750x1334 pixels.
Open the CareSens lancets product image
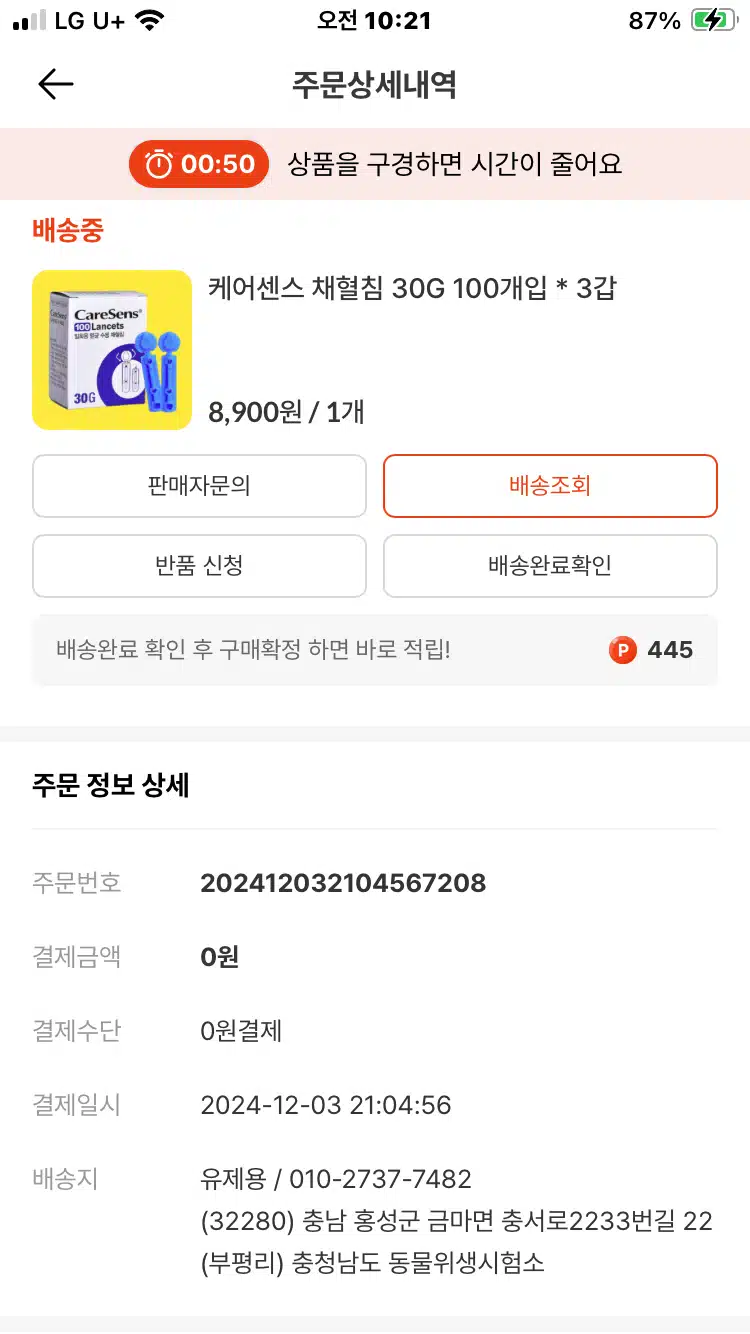(112, 350)
